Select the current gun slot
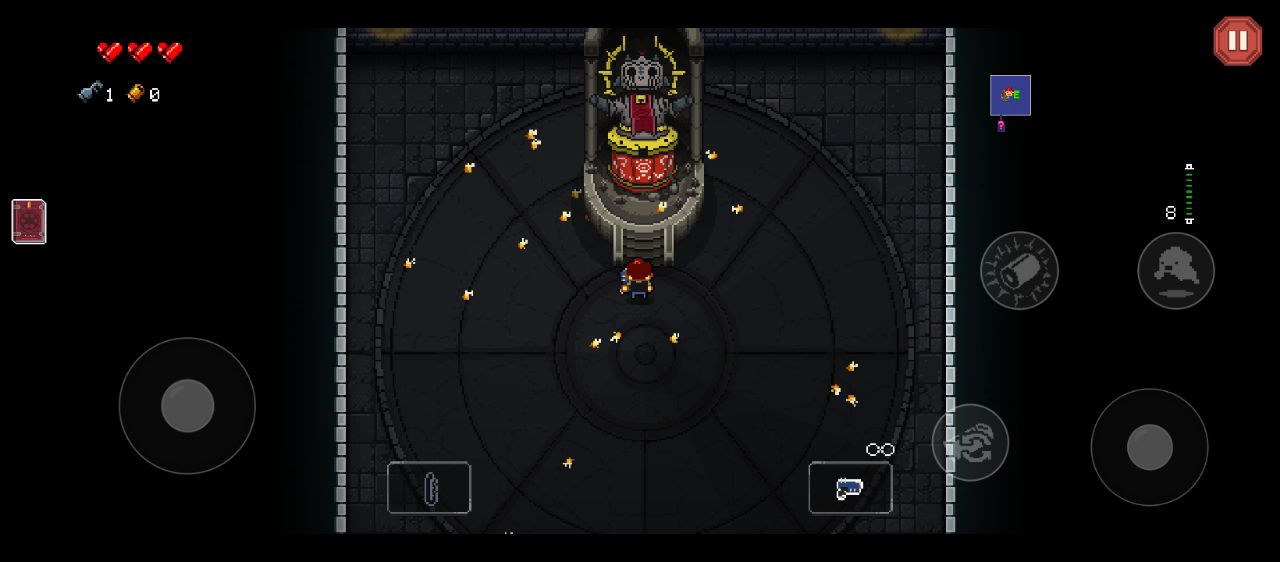The height and width of the screenshot is (562, 1280). pos(850,488)
